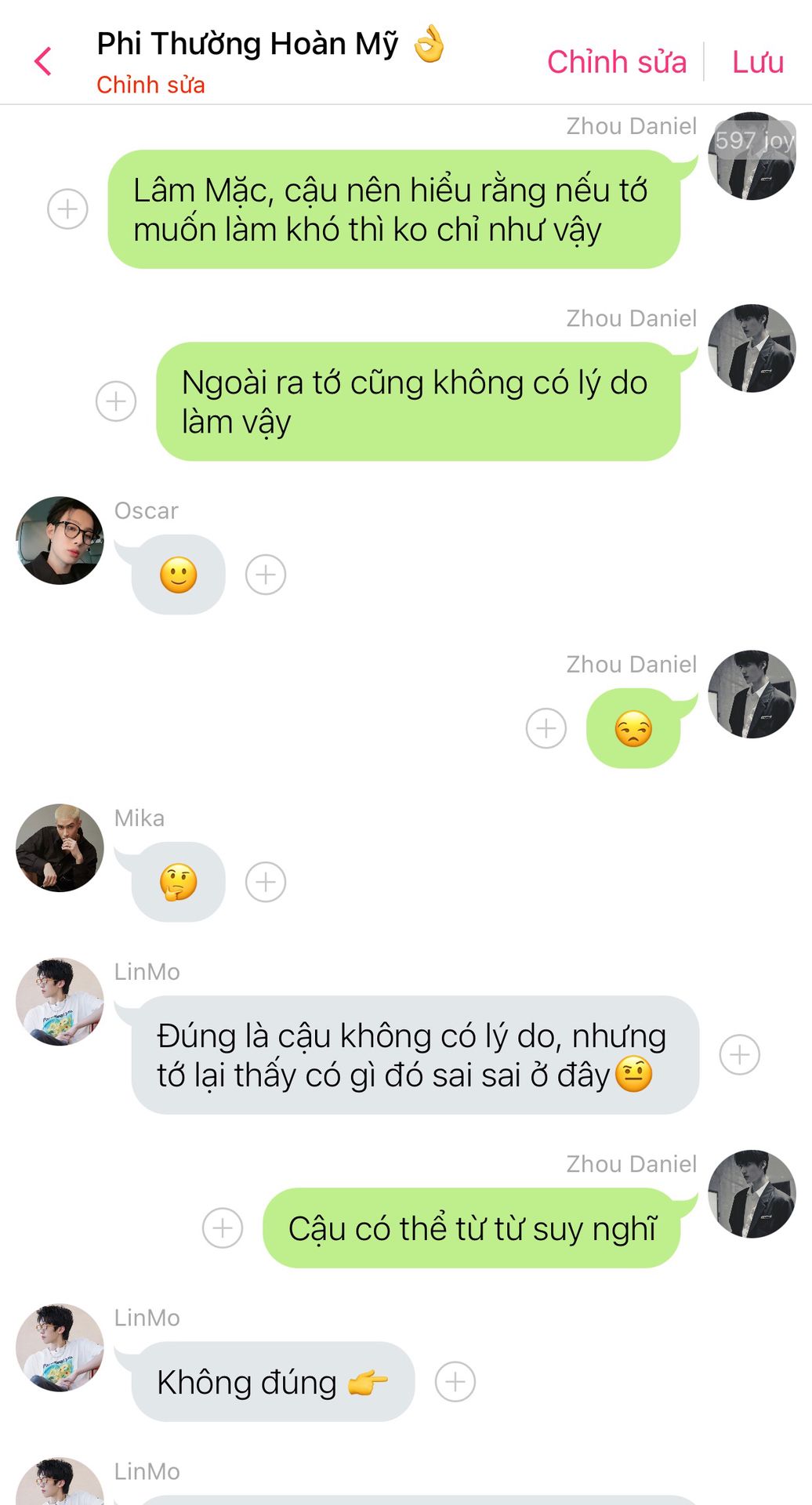Tap plus next to Mika's thinking emoji

(266, 882)
